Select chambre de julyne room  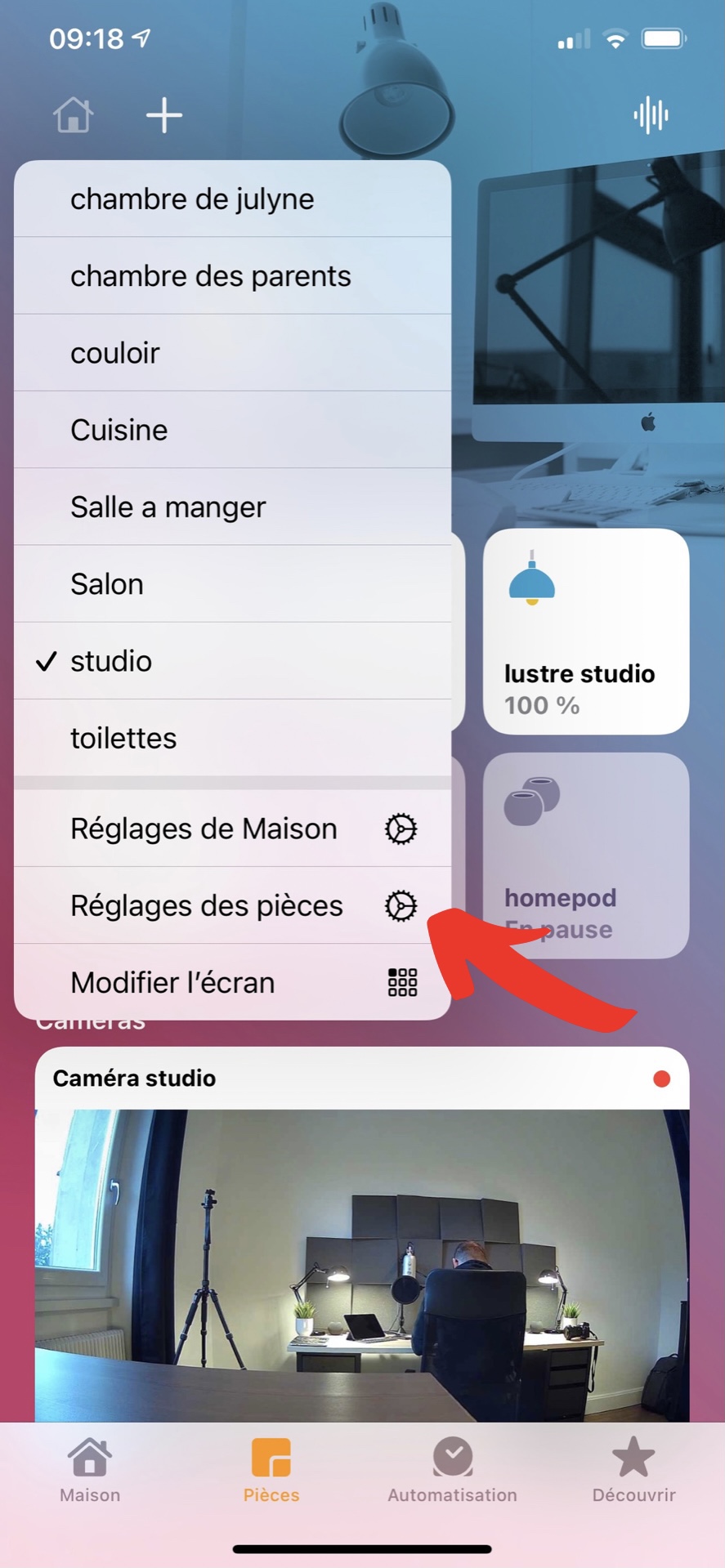232,199
